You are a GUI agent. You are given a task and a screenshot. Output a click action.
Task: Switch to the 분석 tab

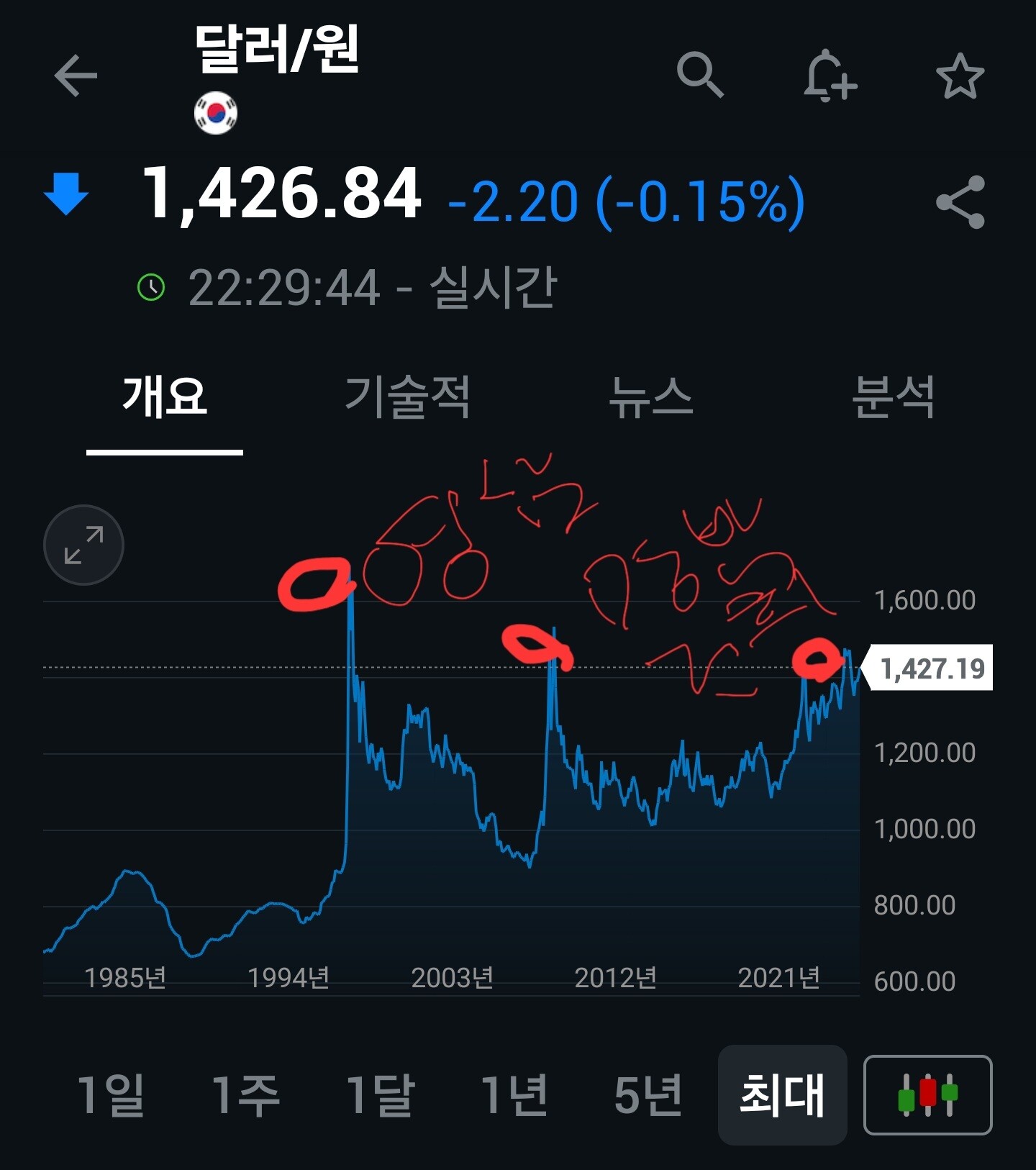[893, 397]
